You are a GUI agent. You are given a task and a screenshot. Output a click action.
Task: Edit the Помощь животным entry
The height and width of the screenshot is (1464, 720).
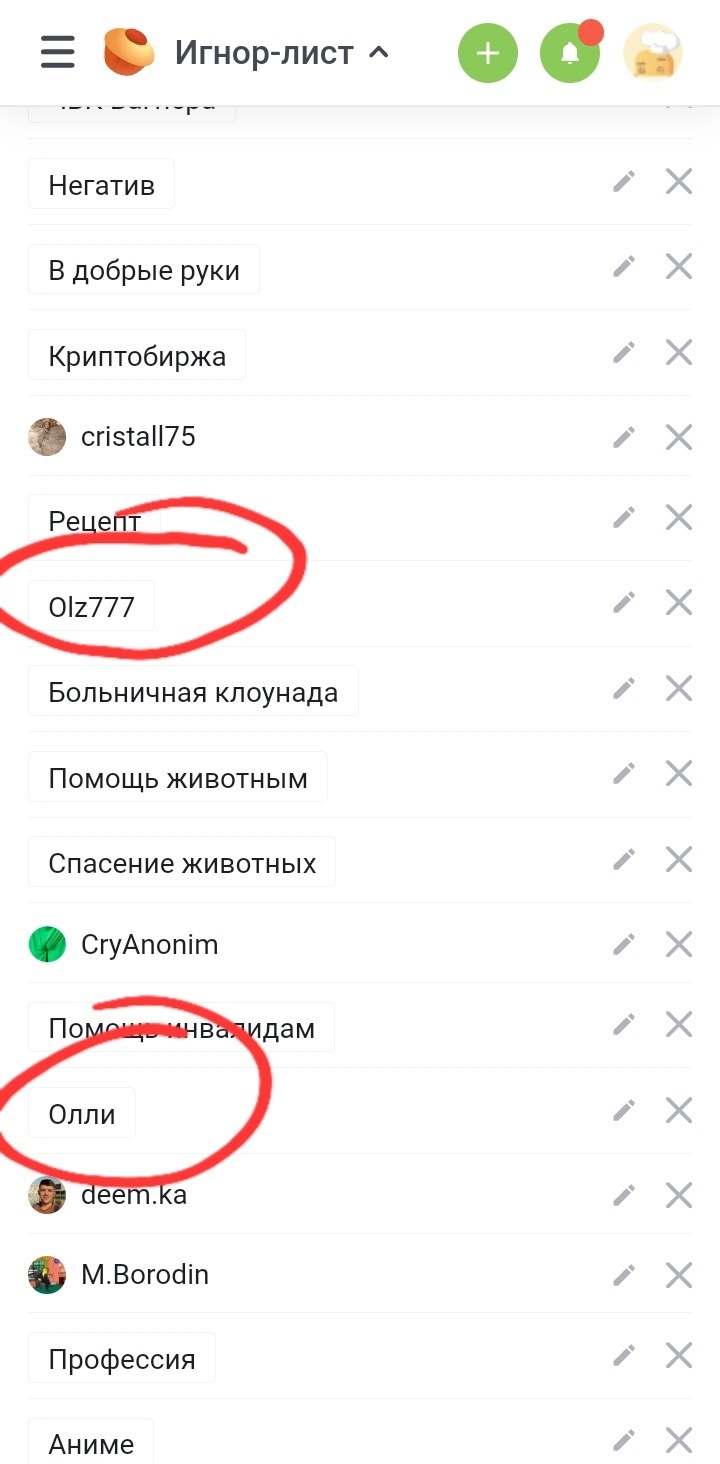pos(624,773)
